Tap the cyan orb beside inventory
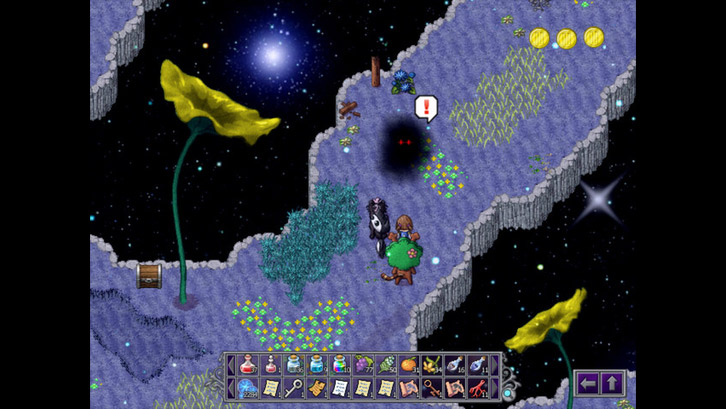726x409 pixels. pyautogui.click(x=507, y=392)
